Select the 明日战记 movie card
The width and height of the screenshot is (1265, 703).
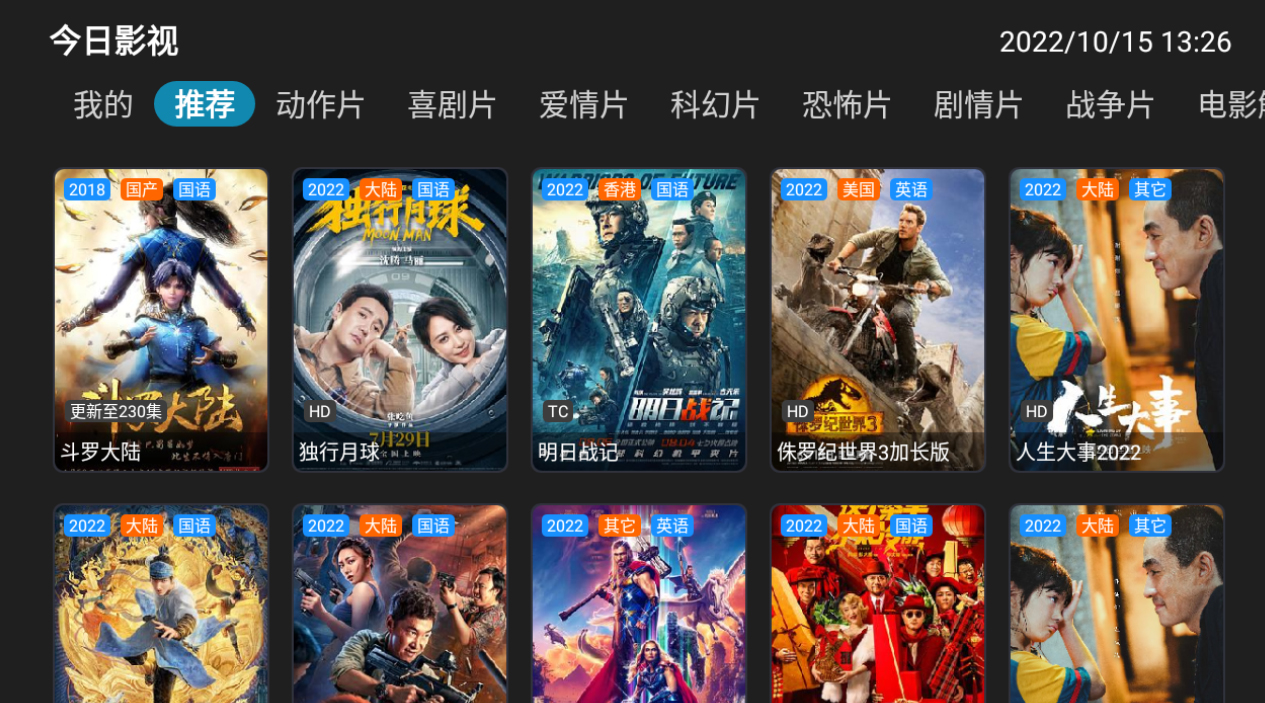tap(639, 320)
